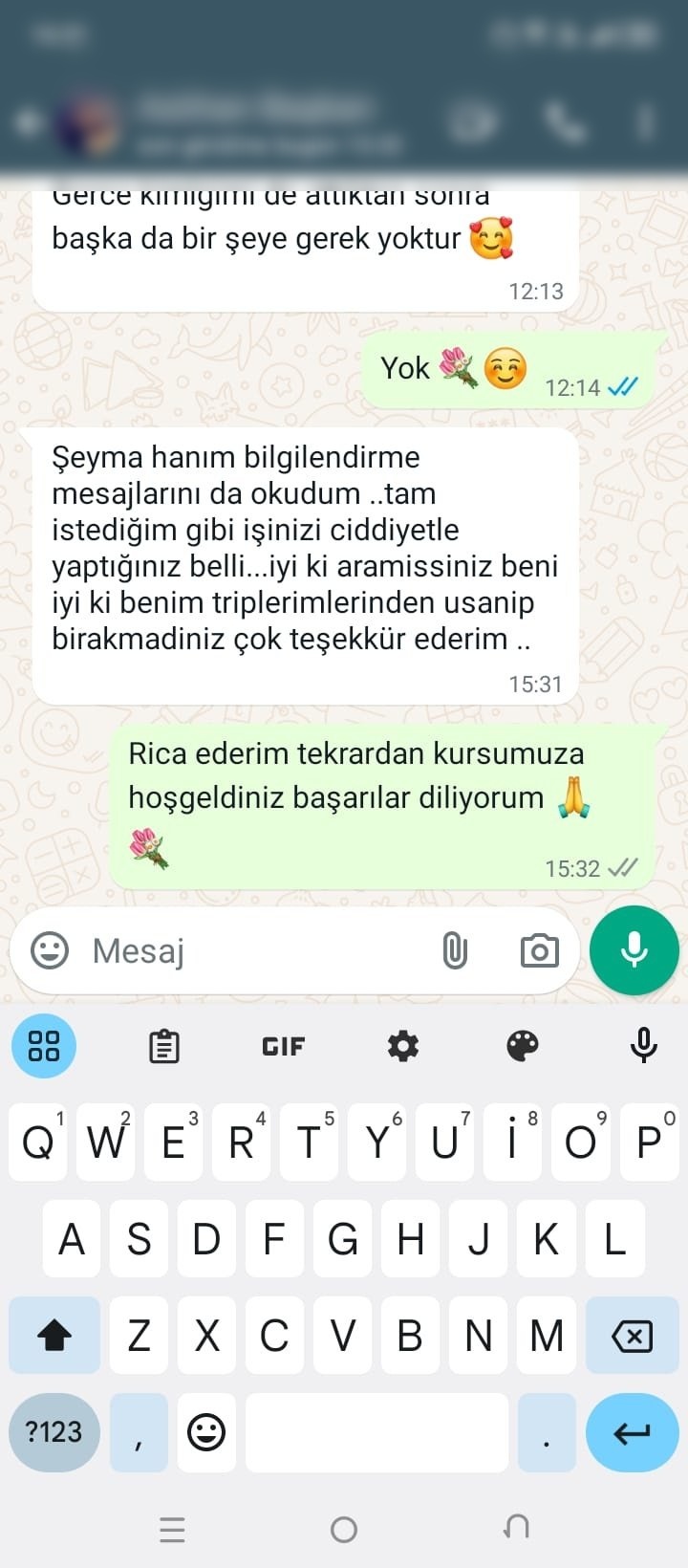
Task: Tap the green voice message microphone button
Action: click(x=634, y=950)
